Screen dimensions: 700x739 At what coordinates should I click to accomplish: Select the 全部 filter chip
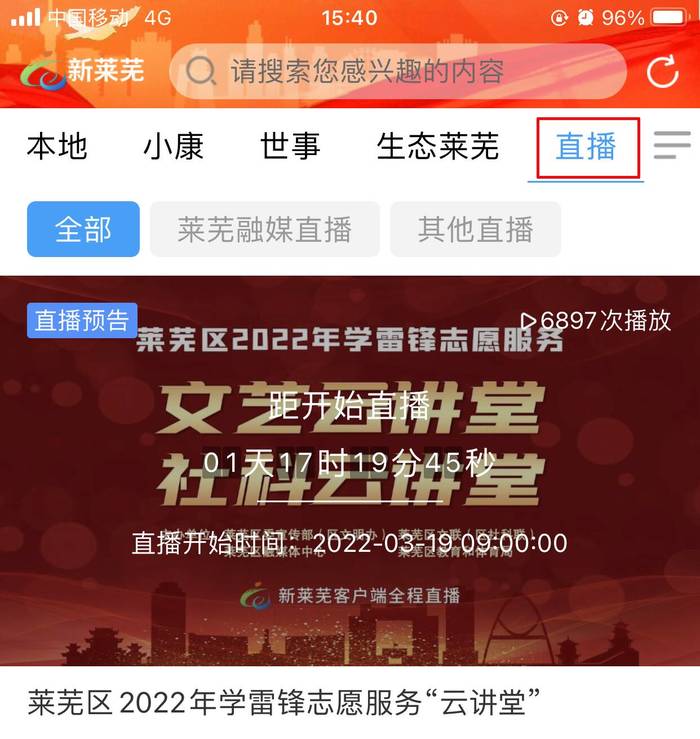coord(83,229)
